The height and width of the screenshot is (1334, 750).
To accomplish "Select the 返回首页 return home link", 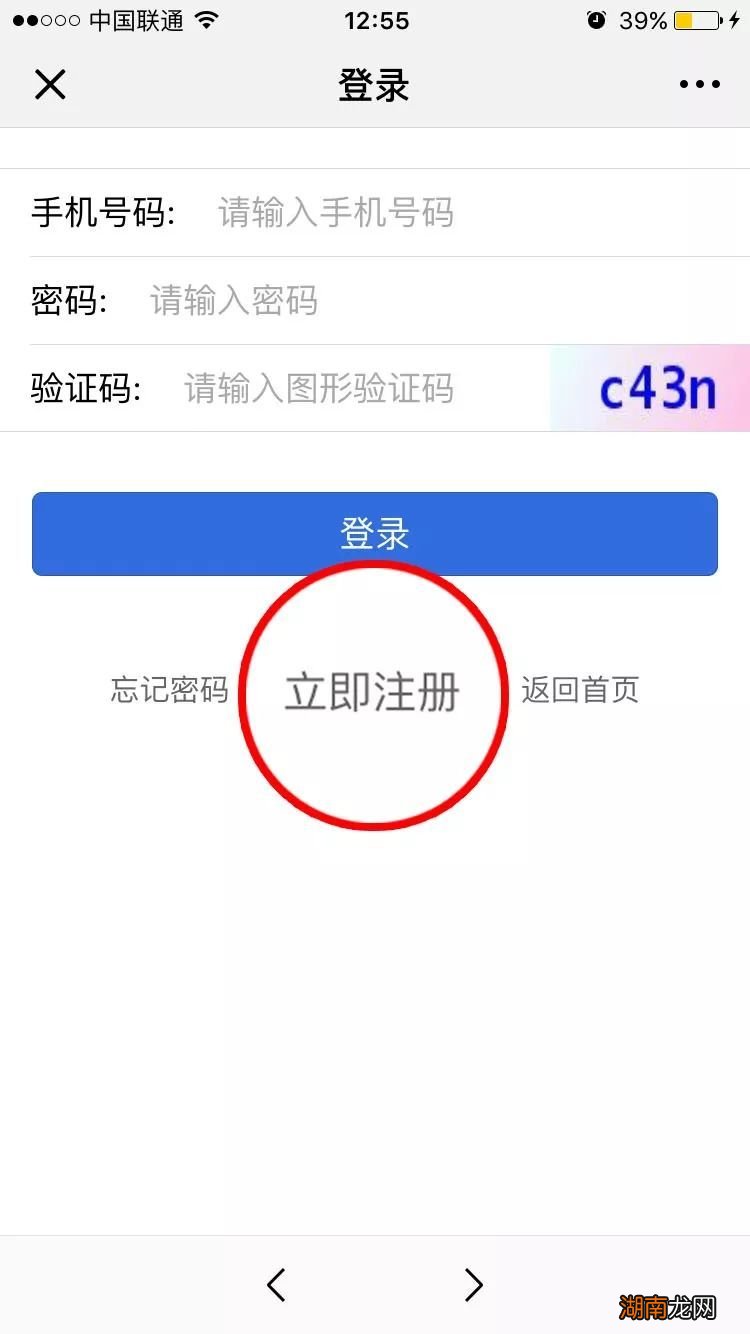I will (580, 690).
